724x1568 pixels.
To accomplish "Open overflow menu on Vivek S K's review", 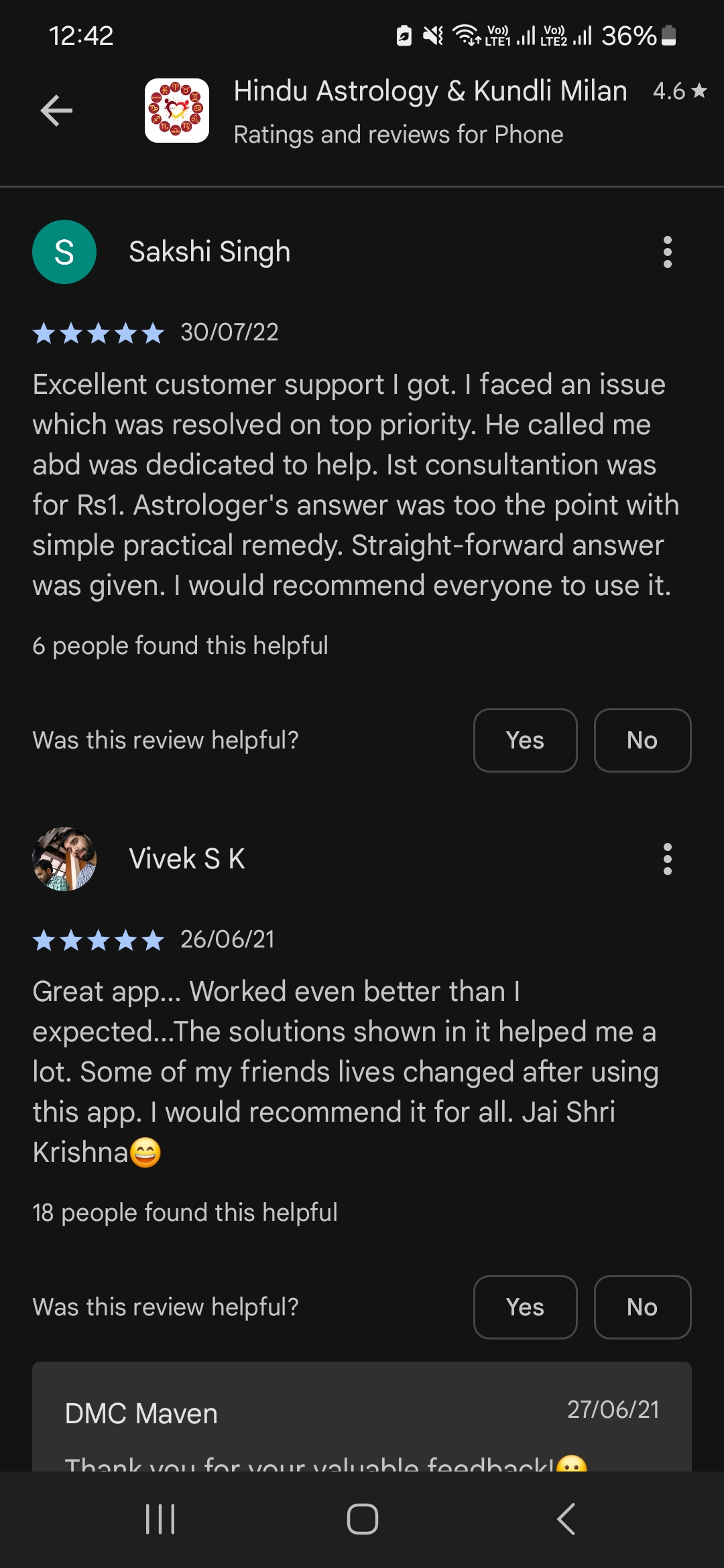I will [667, 859].
